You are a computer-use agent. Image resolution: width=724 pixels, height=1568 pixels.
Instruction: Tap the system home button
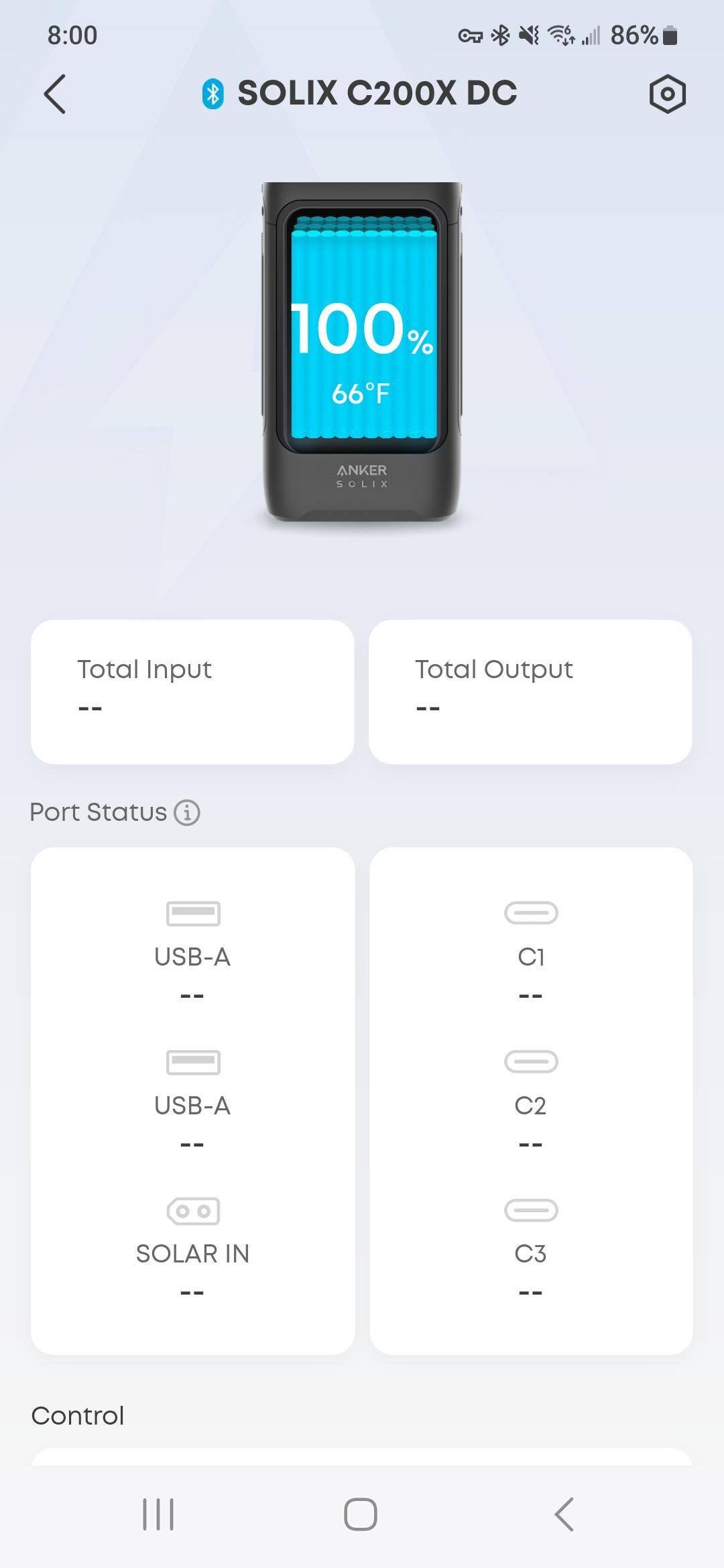pos(361,1514)
